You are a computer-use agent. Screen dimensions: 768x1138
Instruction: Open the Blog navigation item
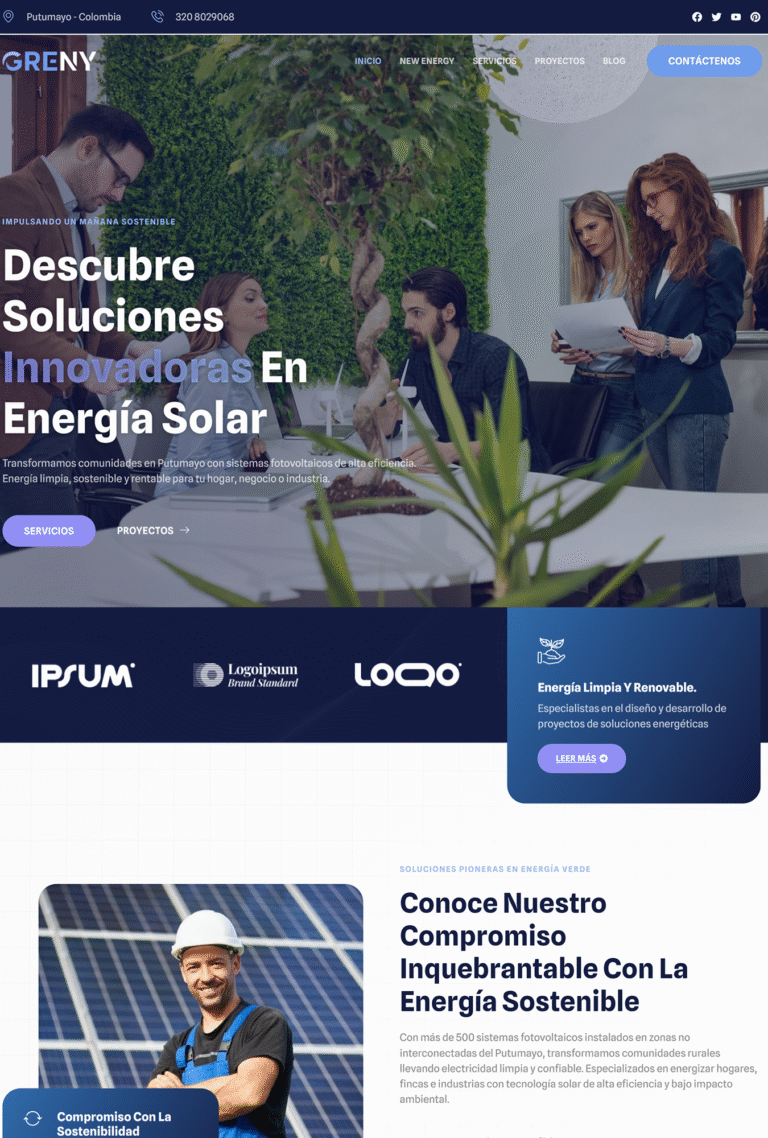(614, 61)
